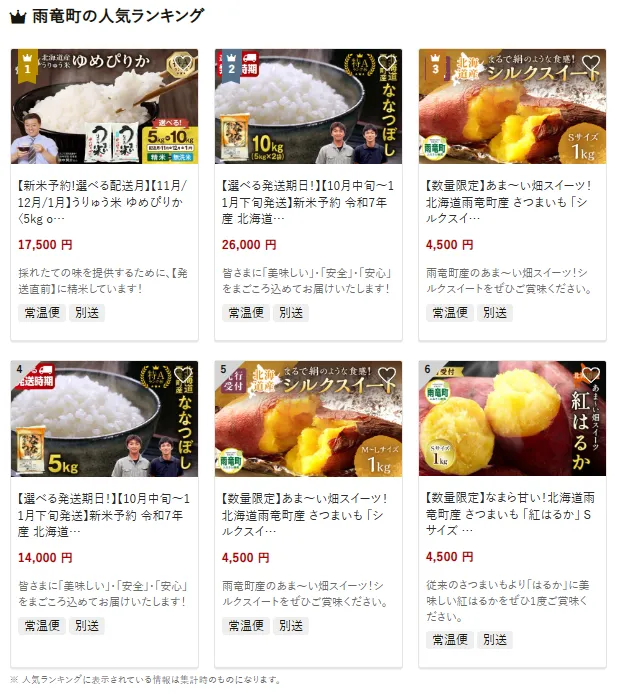Favorite the 14,000 円 ななつぼし 5kg product

[x=183, y=378]
